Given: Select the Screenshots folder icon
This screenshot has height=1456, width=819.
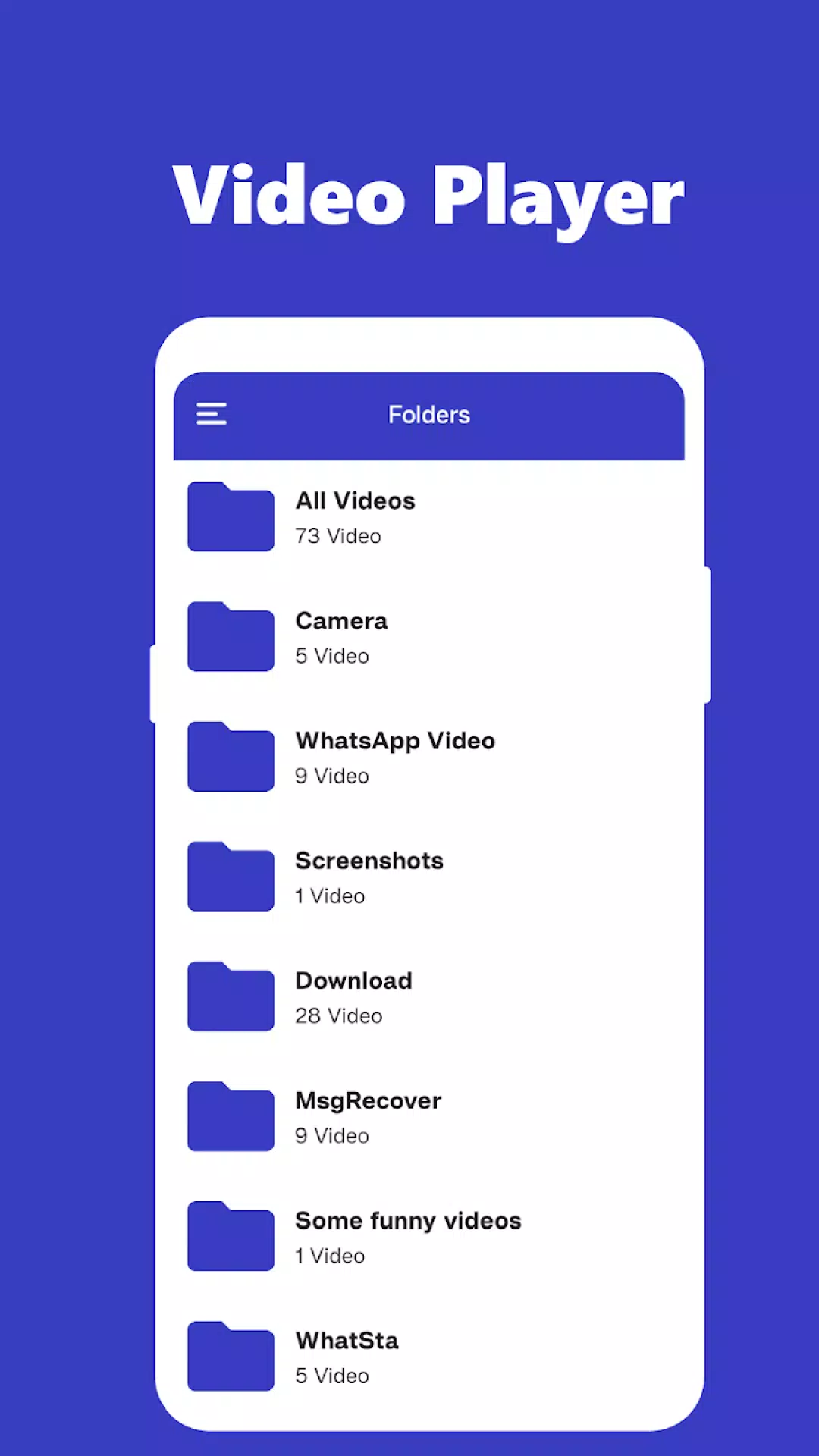Looking at the screenshot, I should 230,876.
